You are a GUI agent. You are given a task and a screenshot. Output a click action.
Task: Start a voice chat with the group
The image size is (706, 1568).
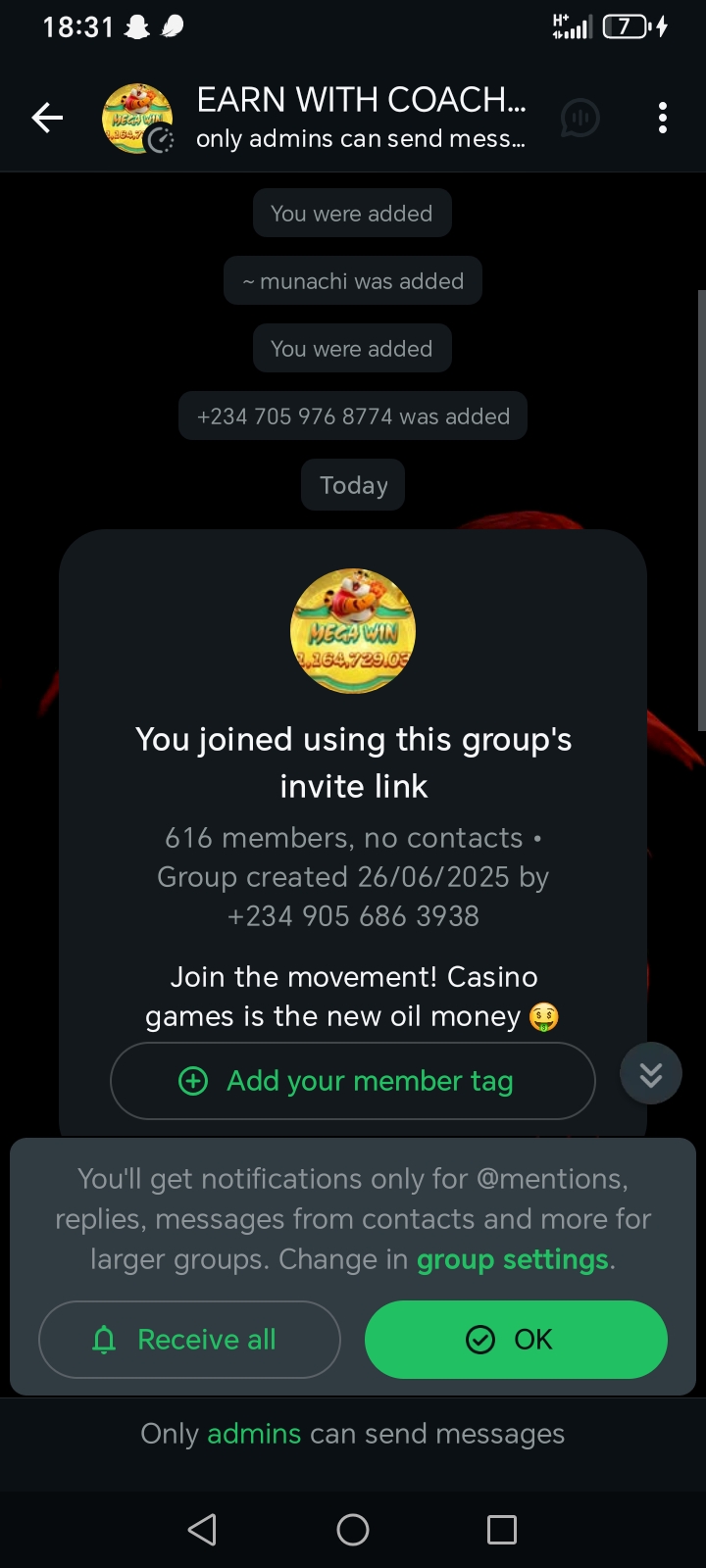coord(580,119)
